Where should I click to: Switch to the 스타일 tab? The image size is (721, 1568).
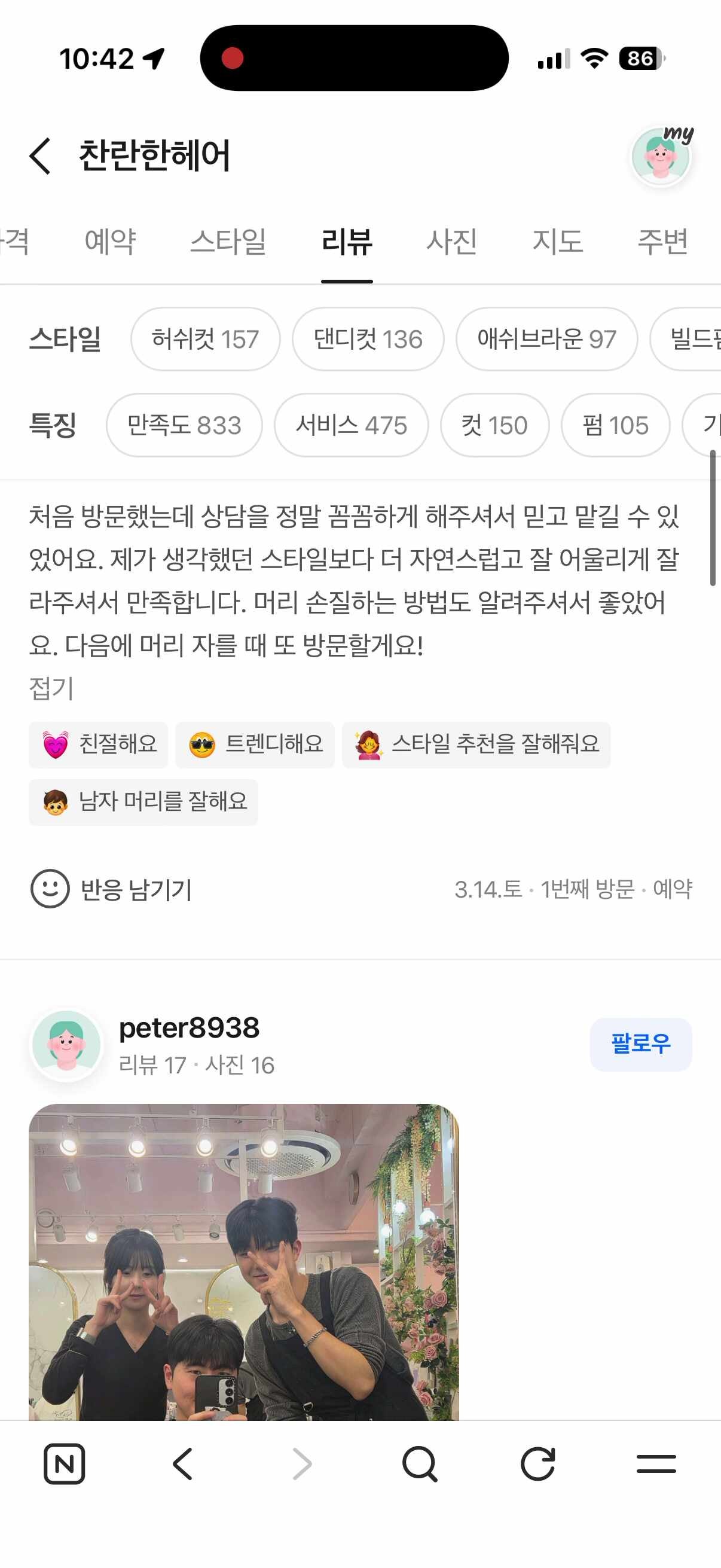pyautogui.click(x=228, y=242)
